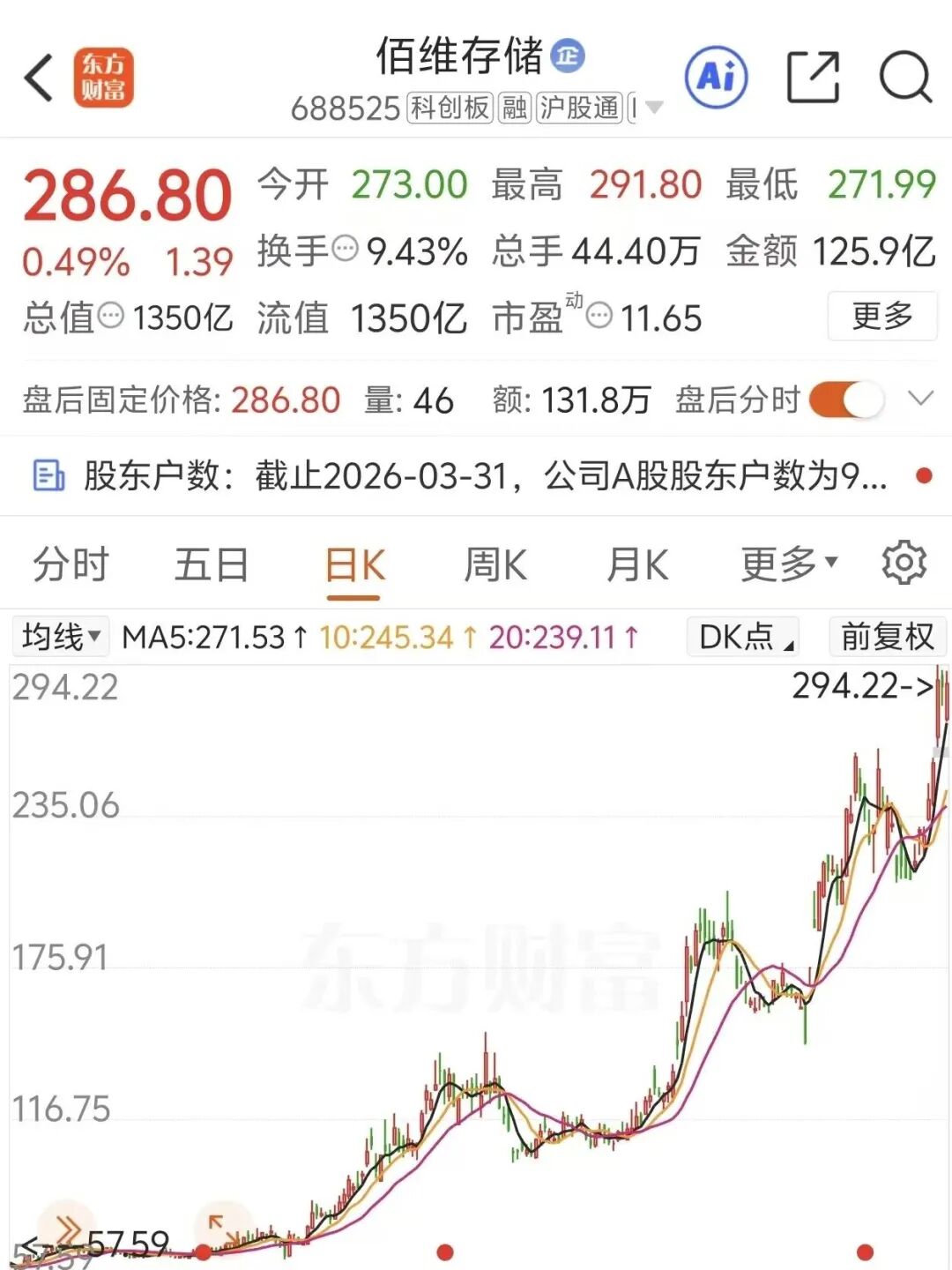Open the 均线 indicator dropdown

tap(61, 636)
